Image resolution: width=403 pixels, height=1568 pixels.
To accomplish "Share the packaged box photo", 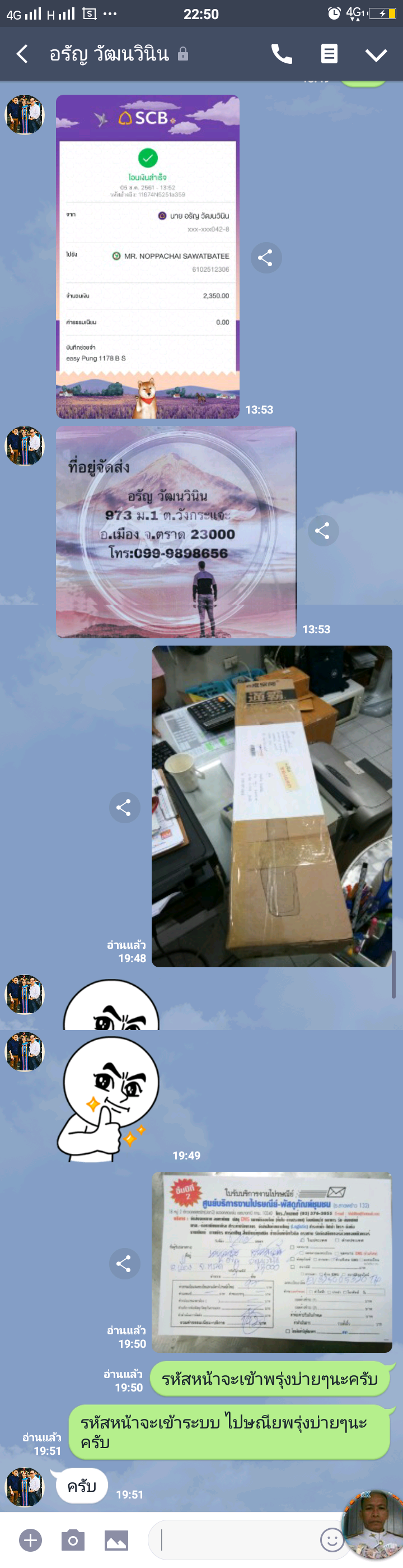I will [124, 808].
